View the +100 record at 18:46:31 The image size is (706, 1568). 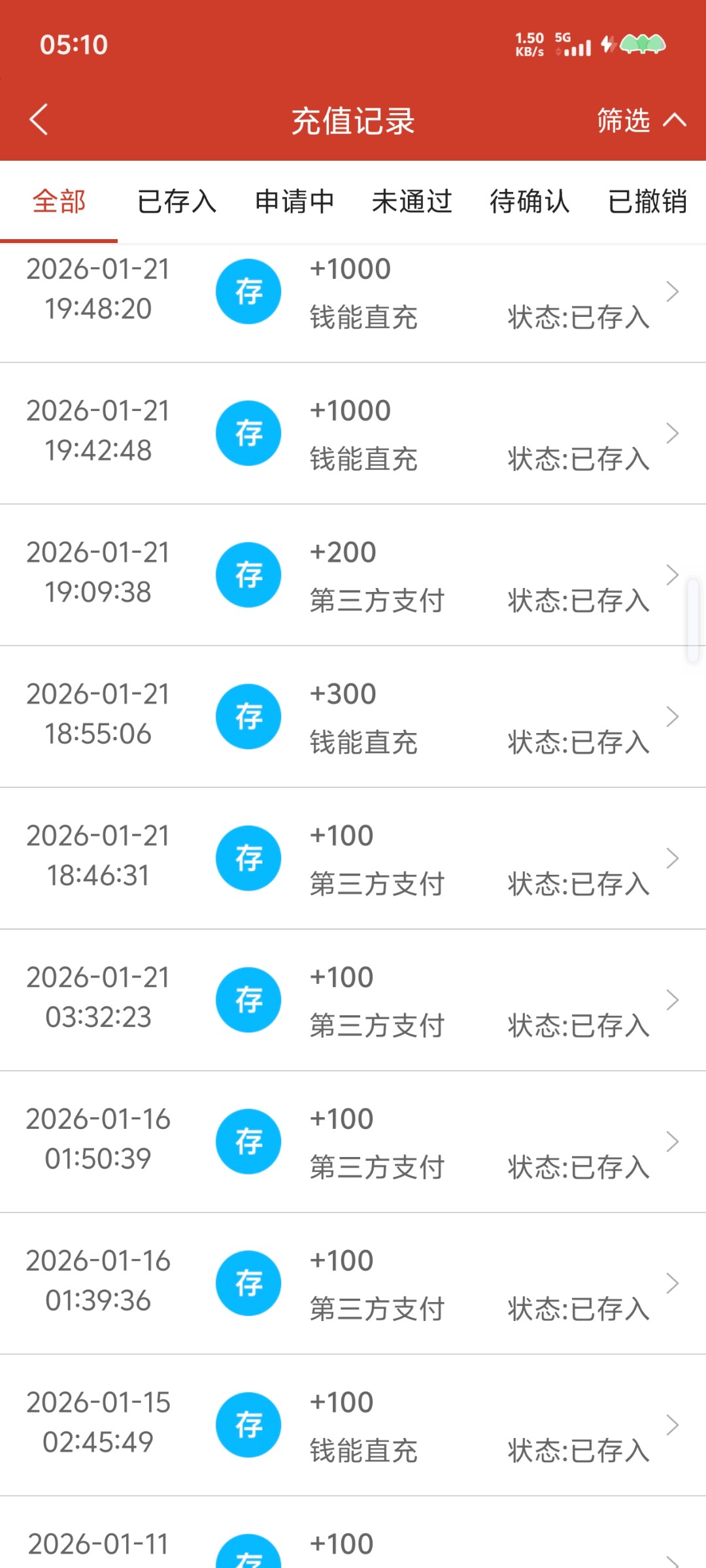353,858
